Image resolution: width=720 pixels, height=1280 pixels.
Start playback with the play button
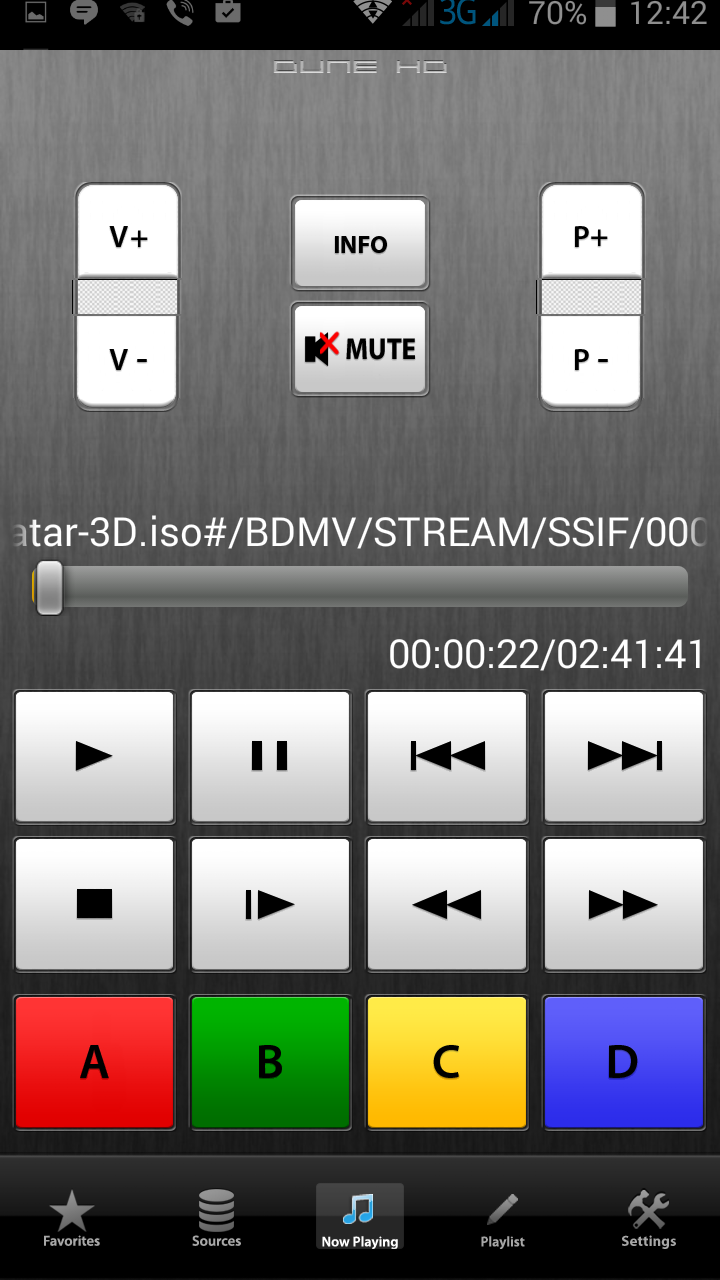94,756
